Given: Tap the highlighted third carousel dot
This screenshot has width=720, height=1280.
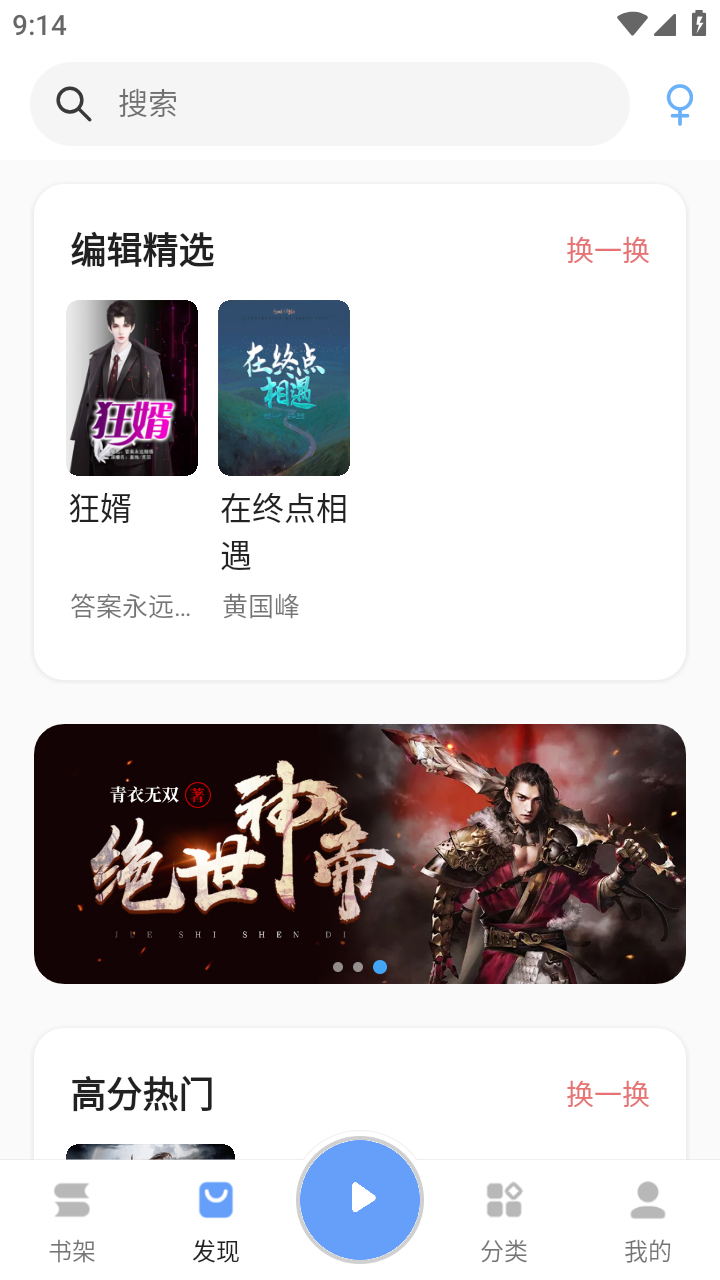Looking at the screenshot, I should [x=379, y=966].
